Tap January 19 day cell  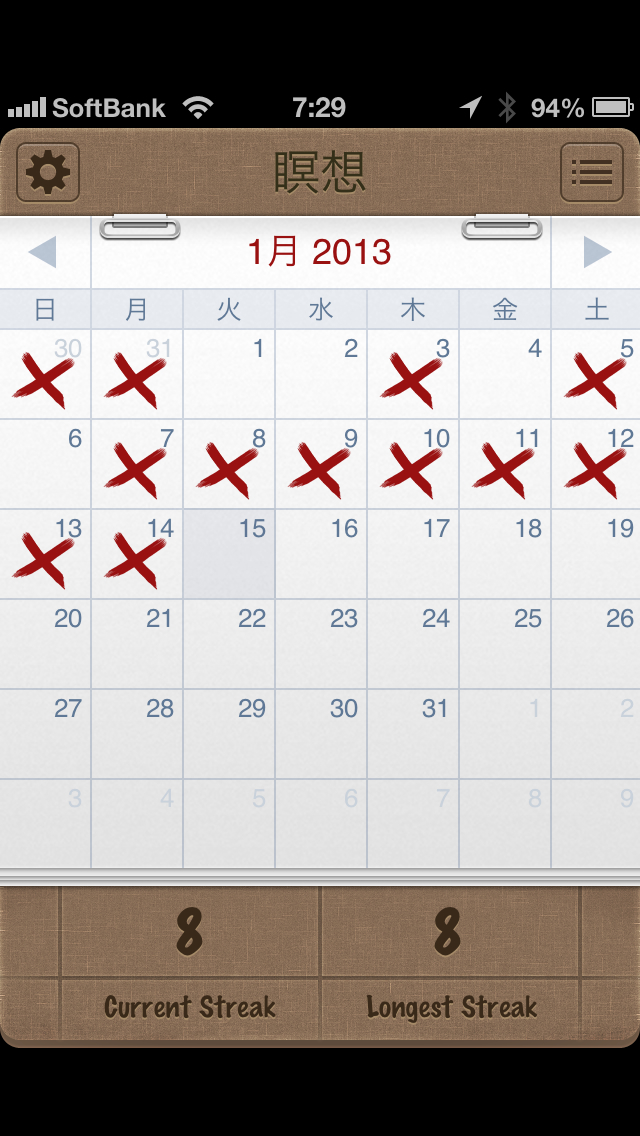pos(597,555)
